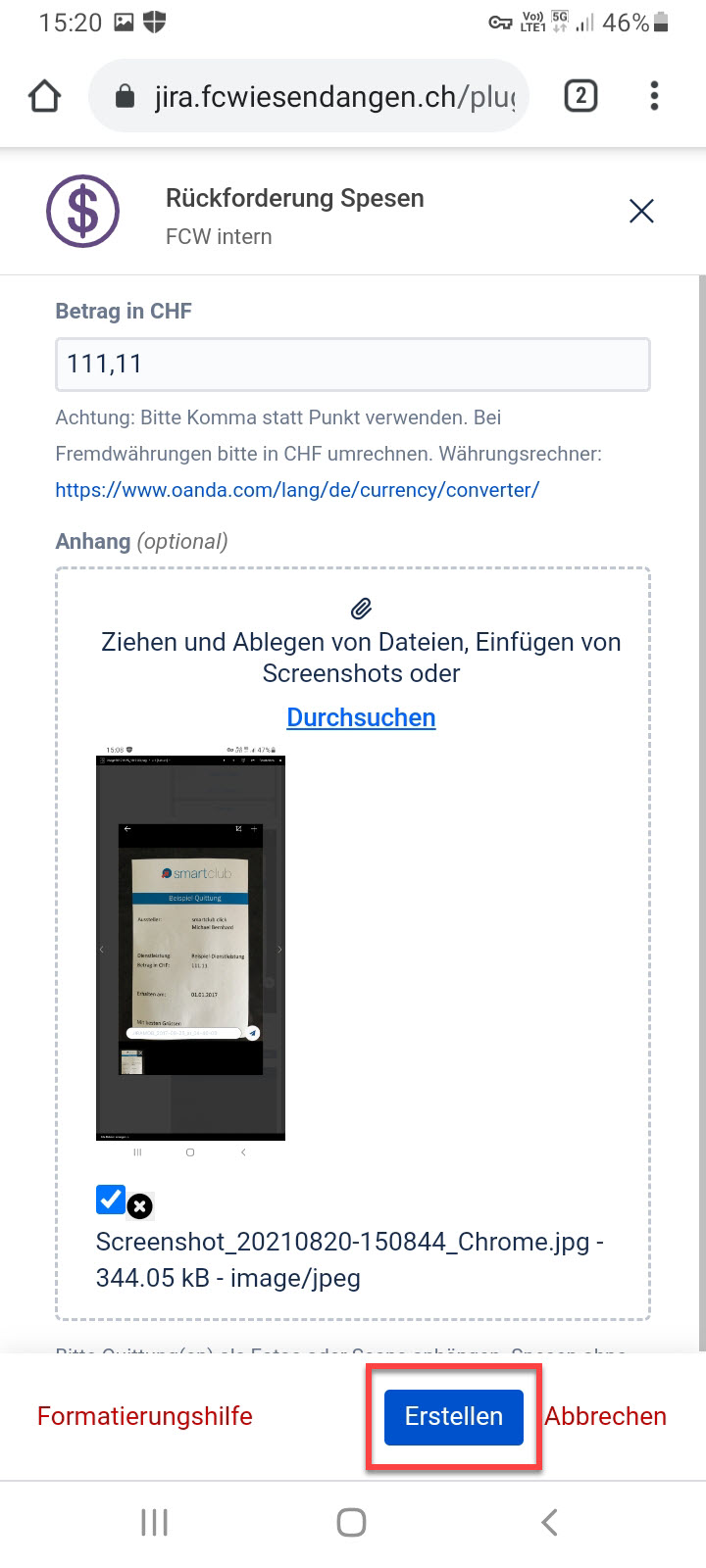Open Formatierungshilfe
The height and width of the screenshot is (1568, 706).
pos(145,1416)
